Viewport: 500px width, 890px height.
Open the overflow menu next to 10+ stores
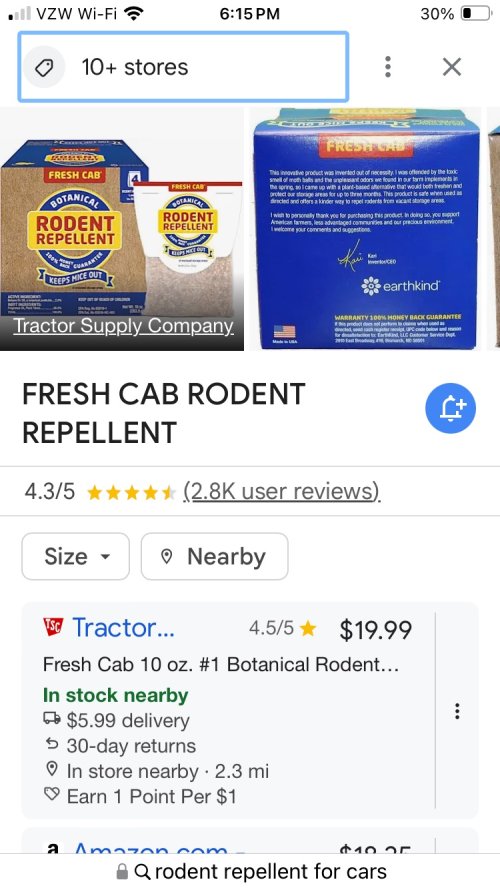click(388, 67)
